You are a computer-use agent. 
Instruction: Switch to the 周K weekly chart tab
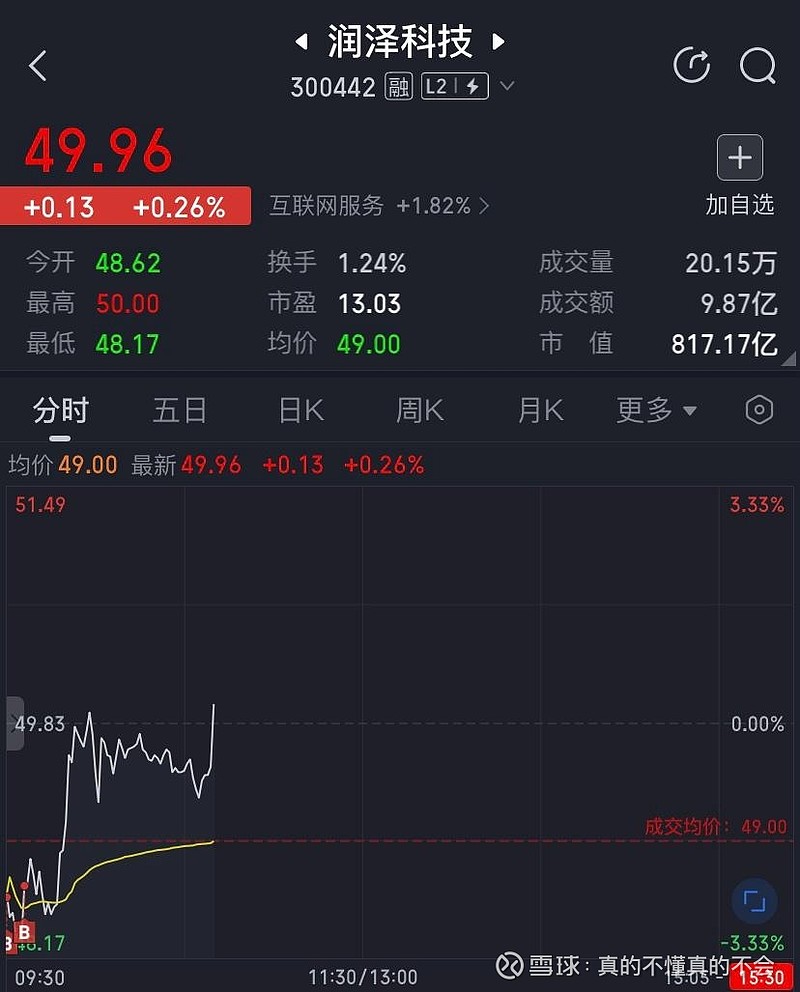(x=419, y=410)
